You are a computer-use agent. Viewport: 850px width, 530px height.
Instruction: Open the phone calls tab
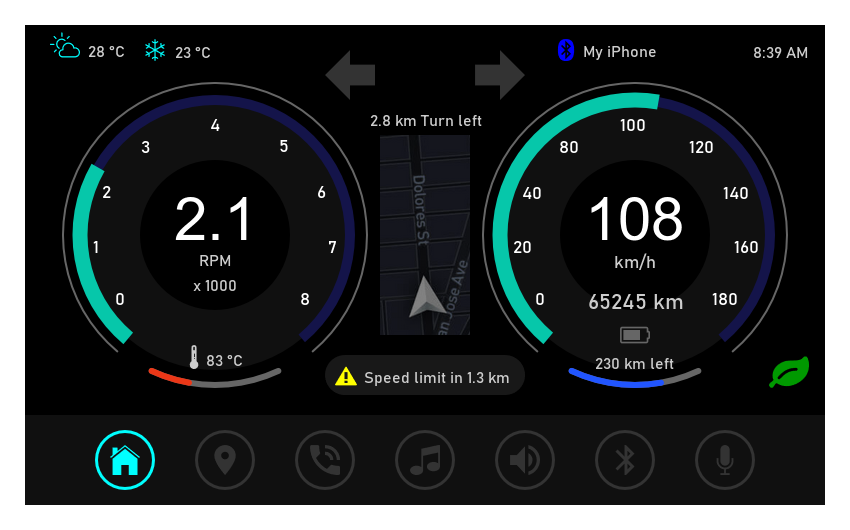[325, 460]
